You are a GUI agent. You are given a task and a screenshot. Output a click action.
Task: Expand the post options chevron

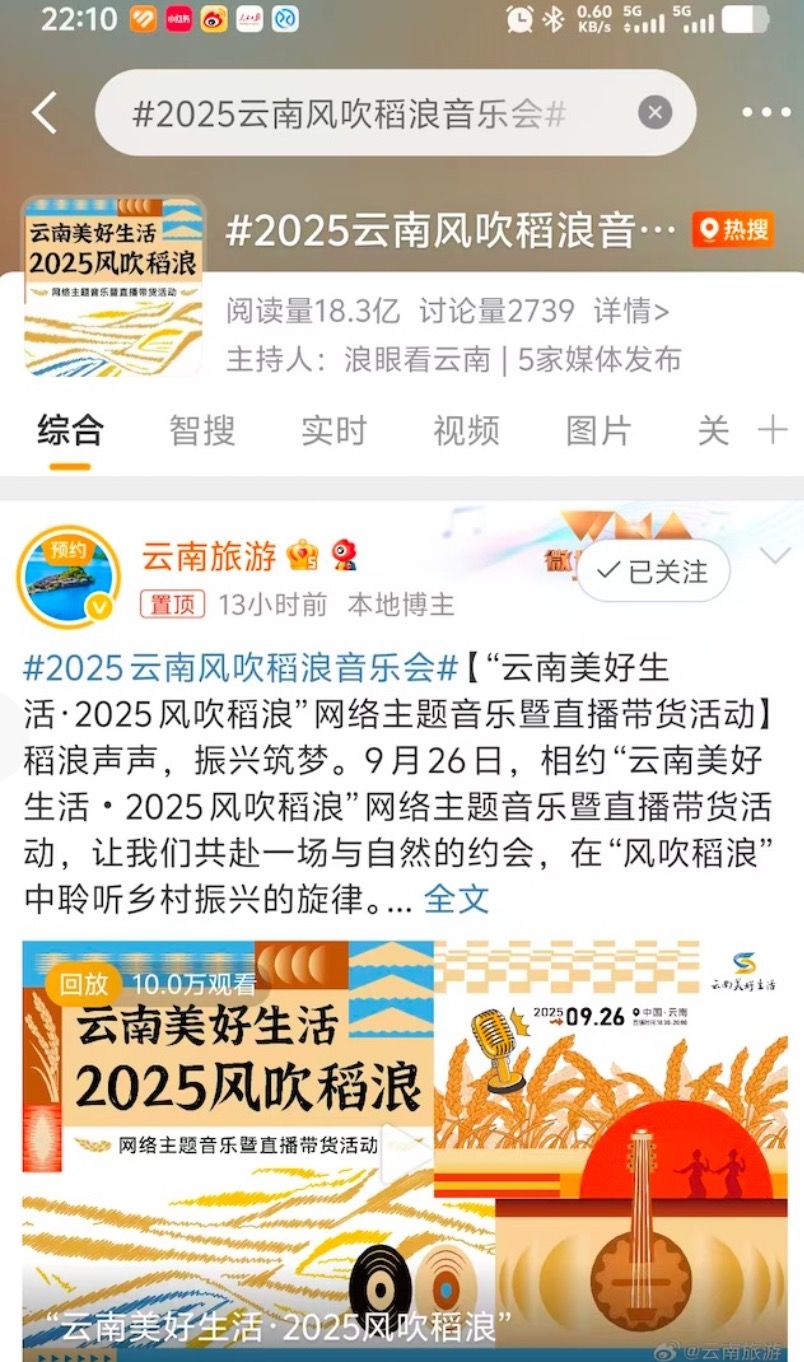[775, 555]
